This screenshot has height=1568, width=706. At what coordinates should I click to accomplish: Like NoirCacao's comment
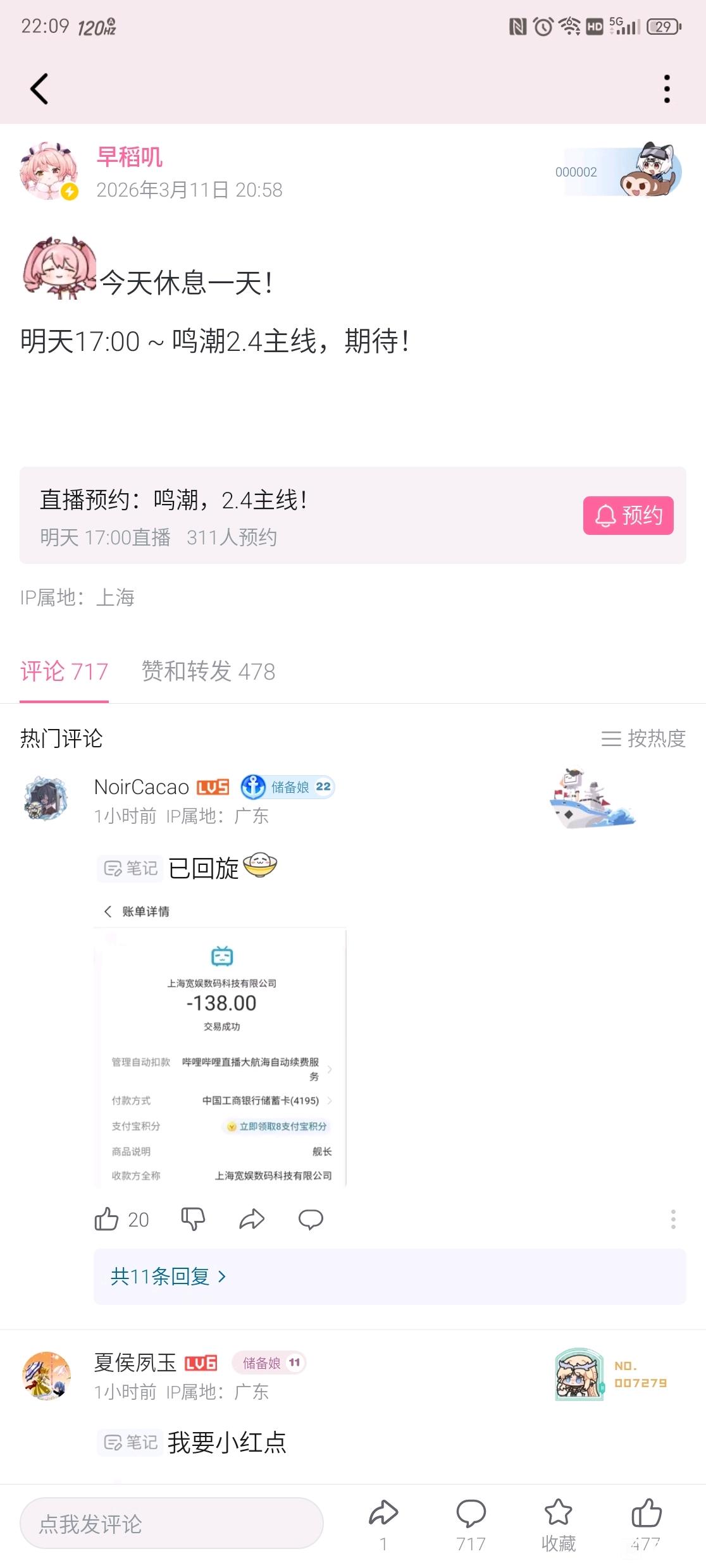(x=106, y=1219)
